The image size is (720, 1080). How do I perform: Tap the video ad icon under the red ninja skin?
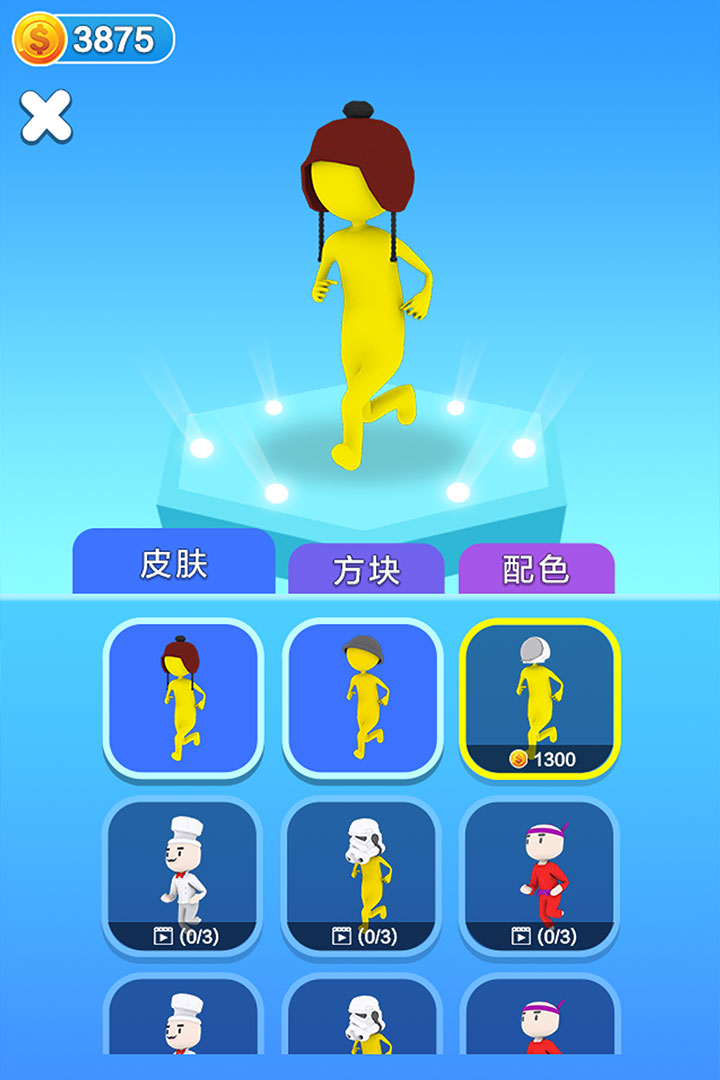[x=521, y=937]
